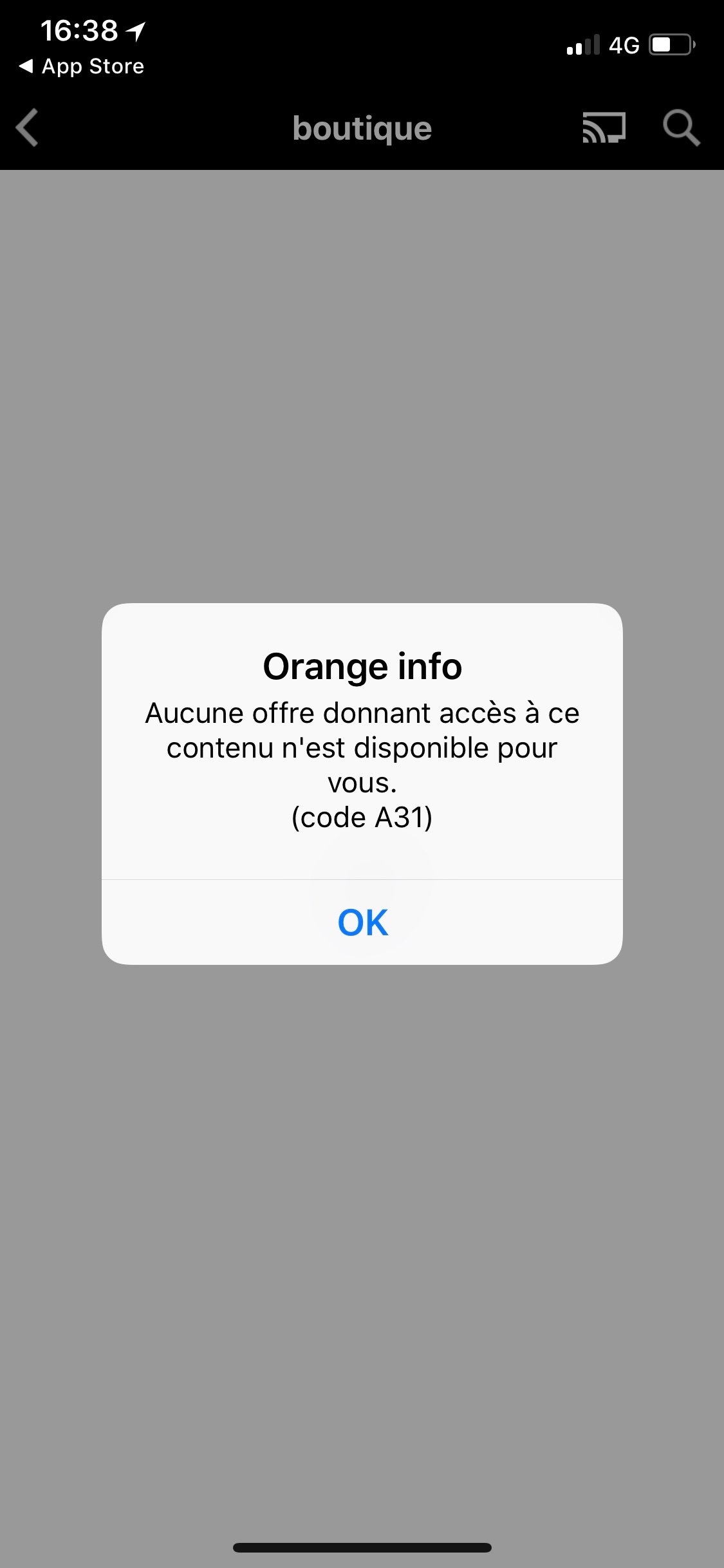724x1568 pixels.
Task: Dismiss the Orange info alert with OK
Action: click(x=362, y=922)
